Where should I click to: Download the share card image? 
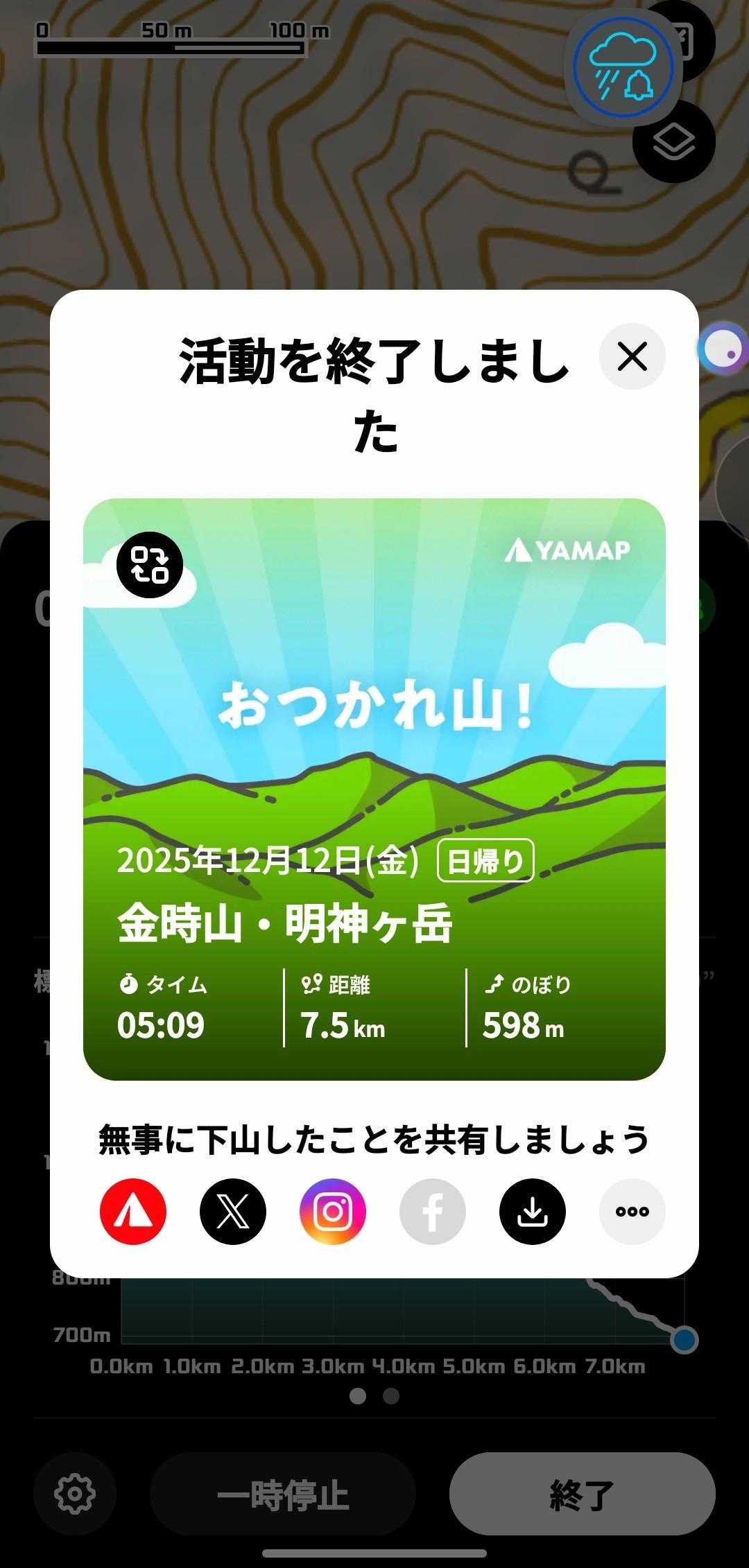tap(533, 1212)
